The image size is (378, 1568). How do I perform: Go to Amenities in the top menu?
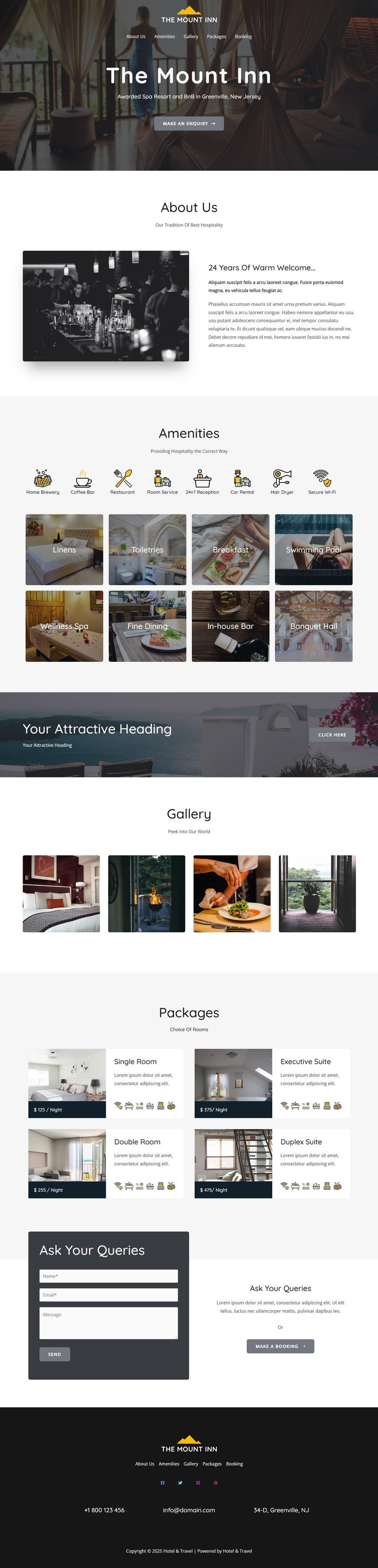click(164, 36)
